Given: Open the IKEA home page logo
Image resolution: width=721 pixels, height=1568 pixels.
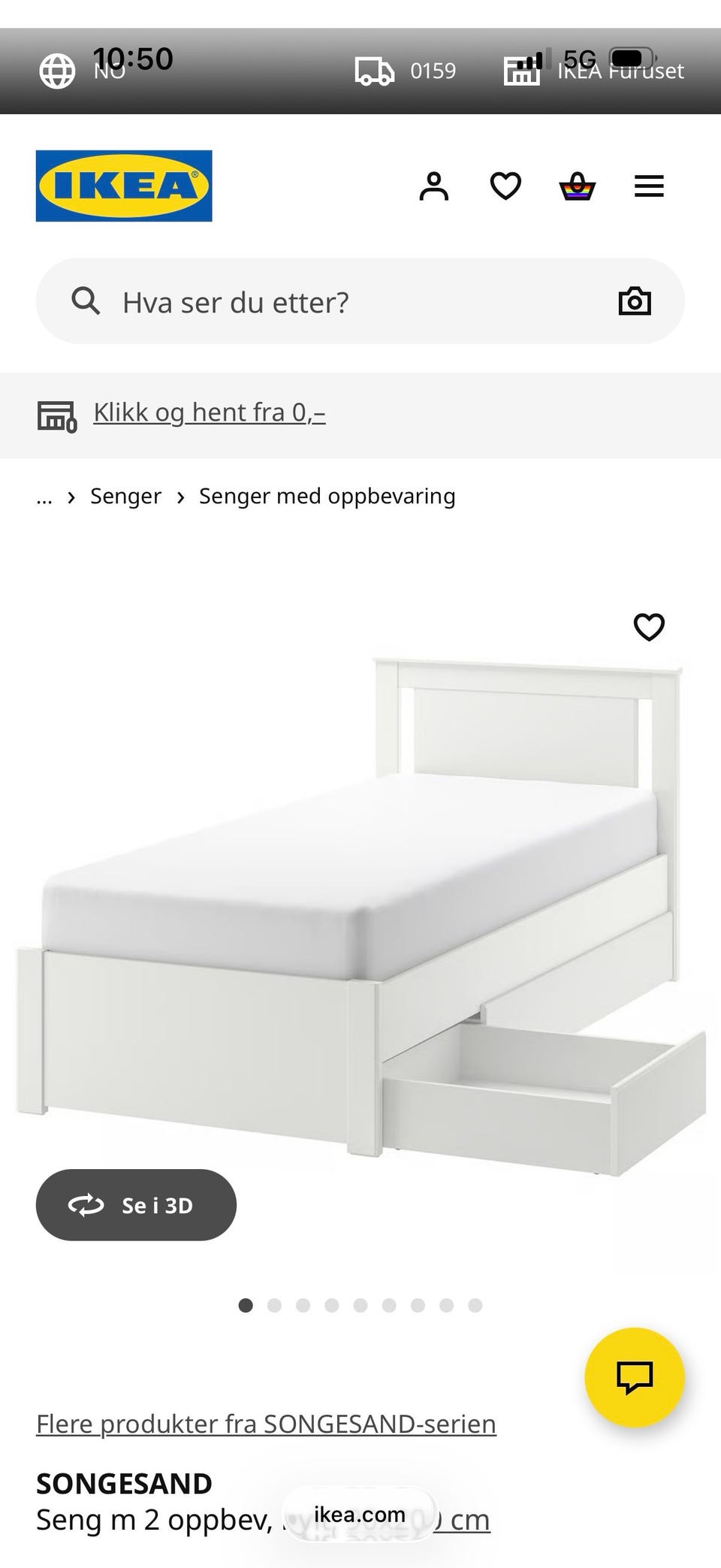Looking at the screenshot, I should click(x=124, y=186).
